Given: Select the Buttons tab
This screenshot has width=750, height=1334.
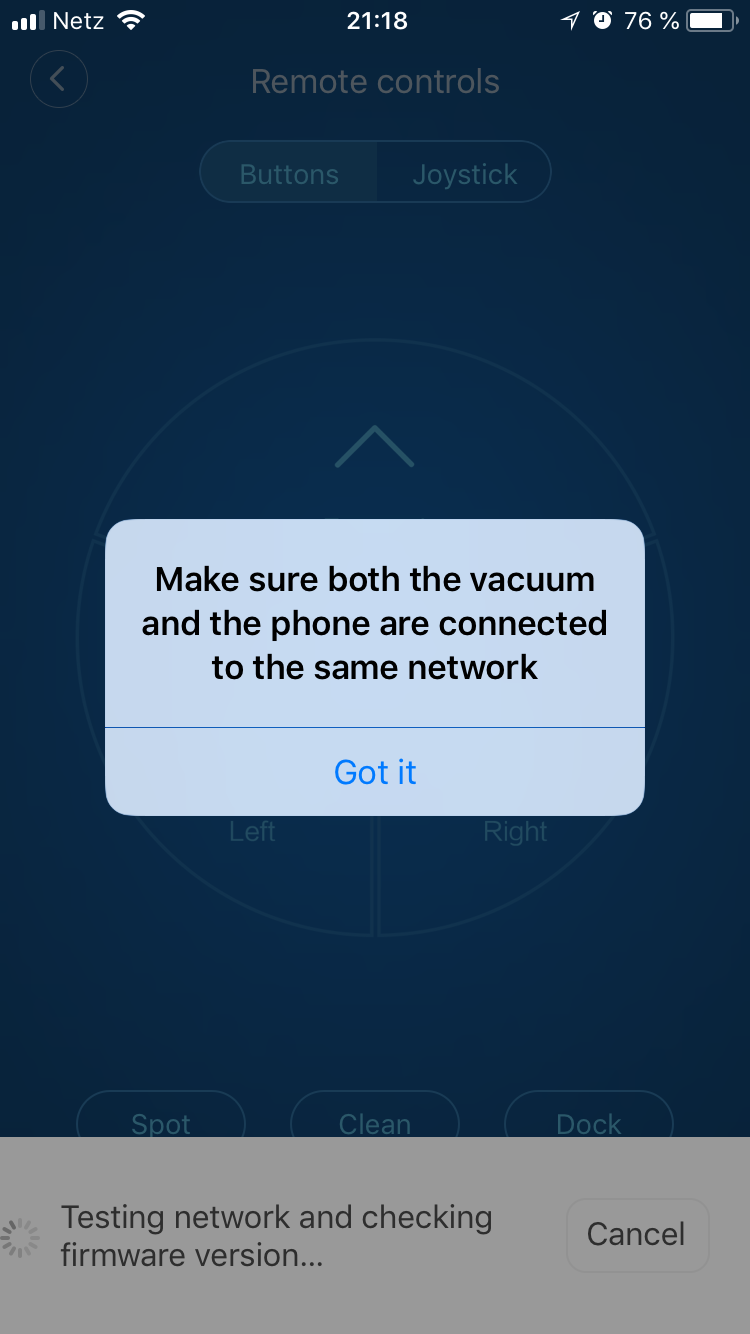Looking at the screenshot, I should (x=289, y=174).
